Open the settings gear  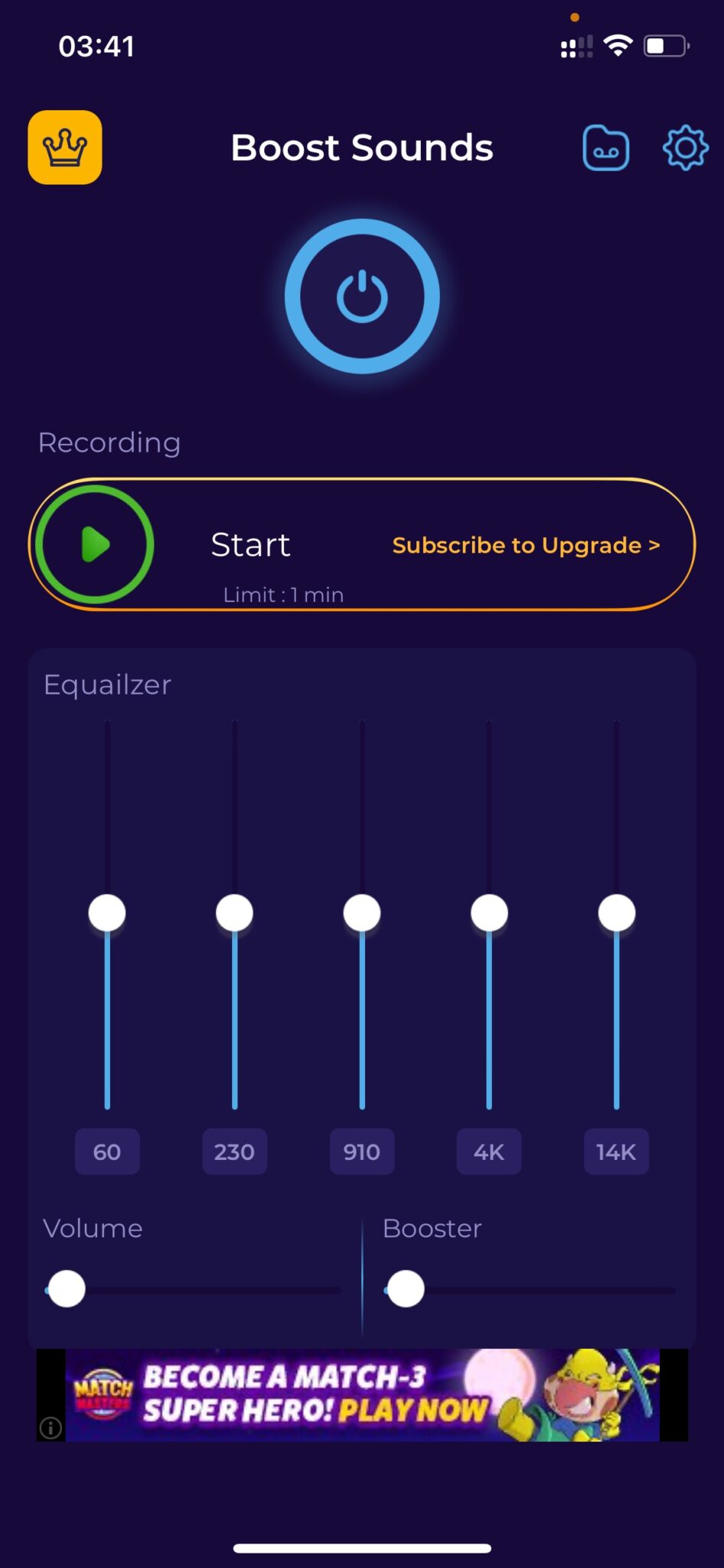685,147
